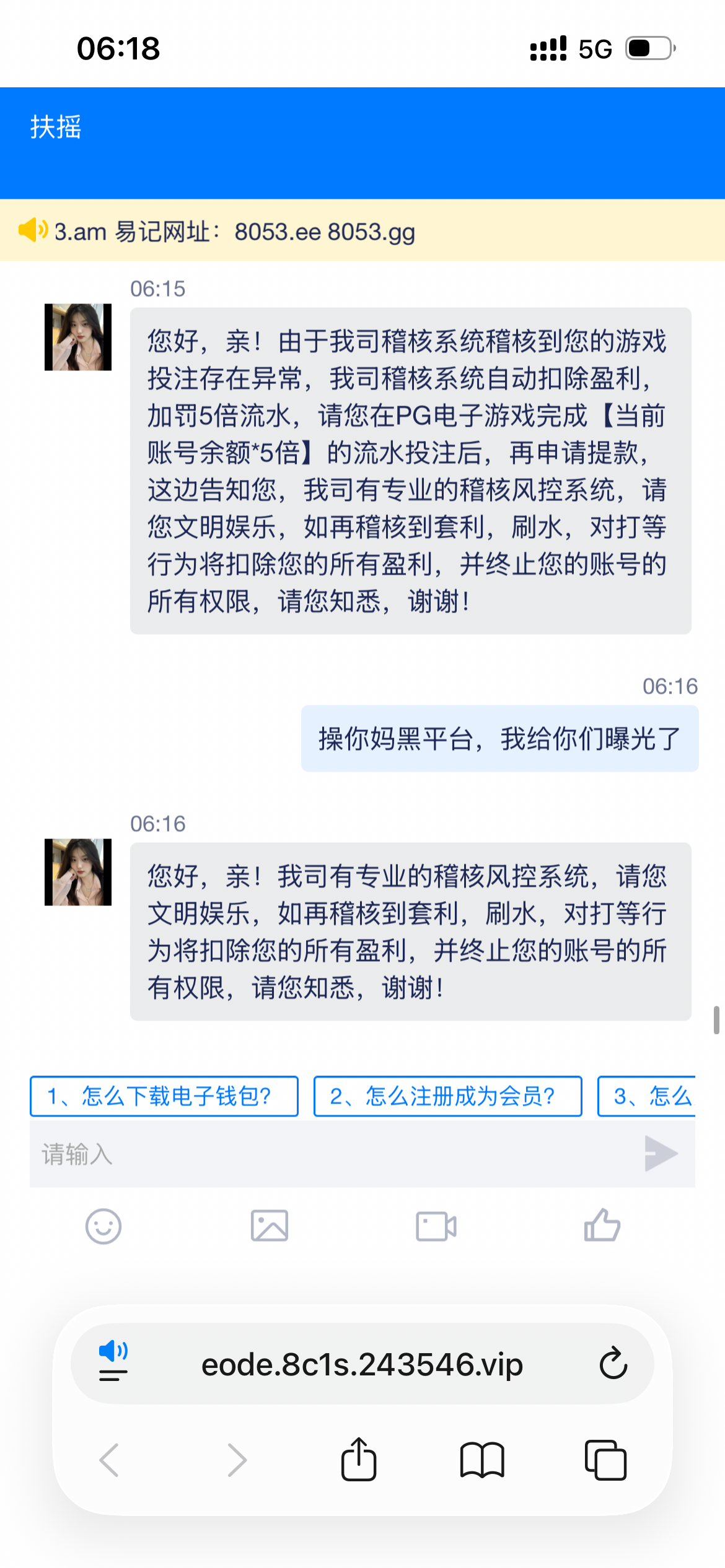Screen dimensions: 725x1568
Task: Tap the send message arrow
Action: tap(660, 1153)
